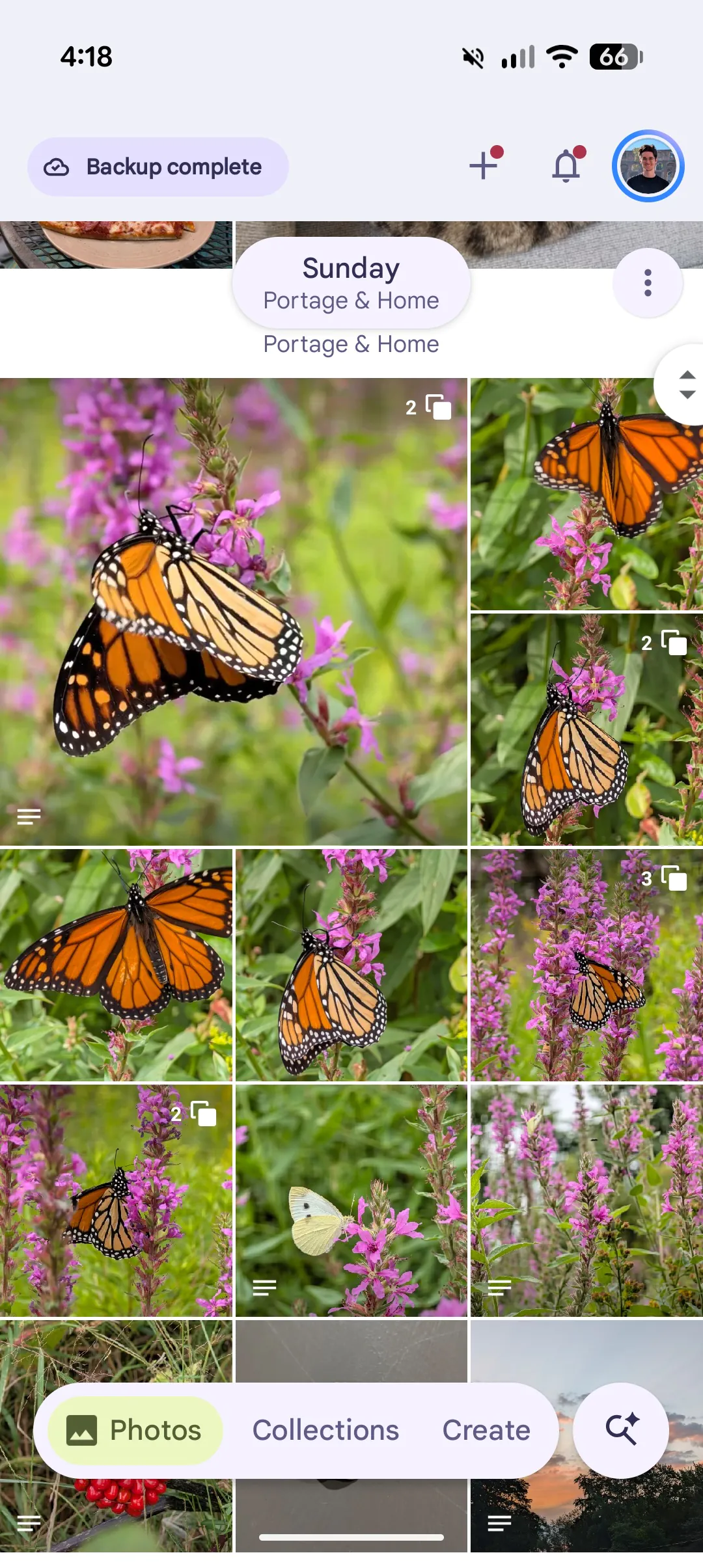
Task: Switch to the Create tab
Action: pos(486,1430)
